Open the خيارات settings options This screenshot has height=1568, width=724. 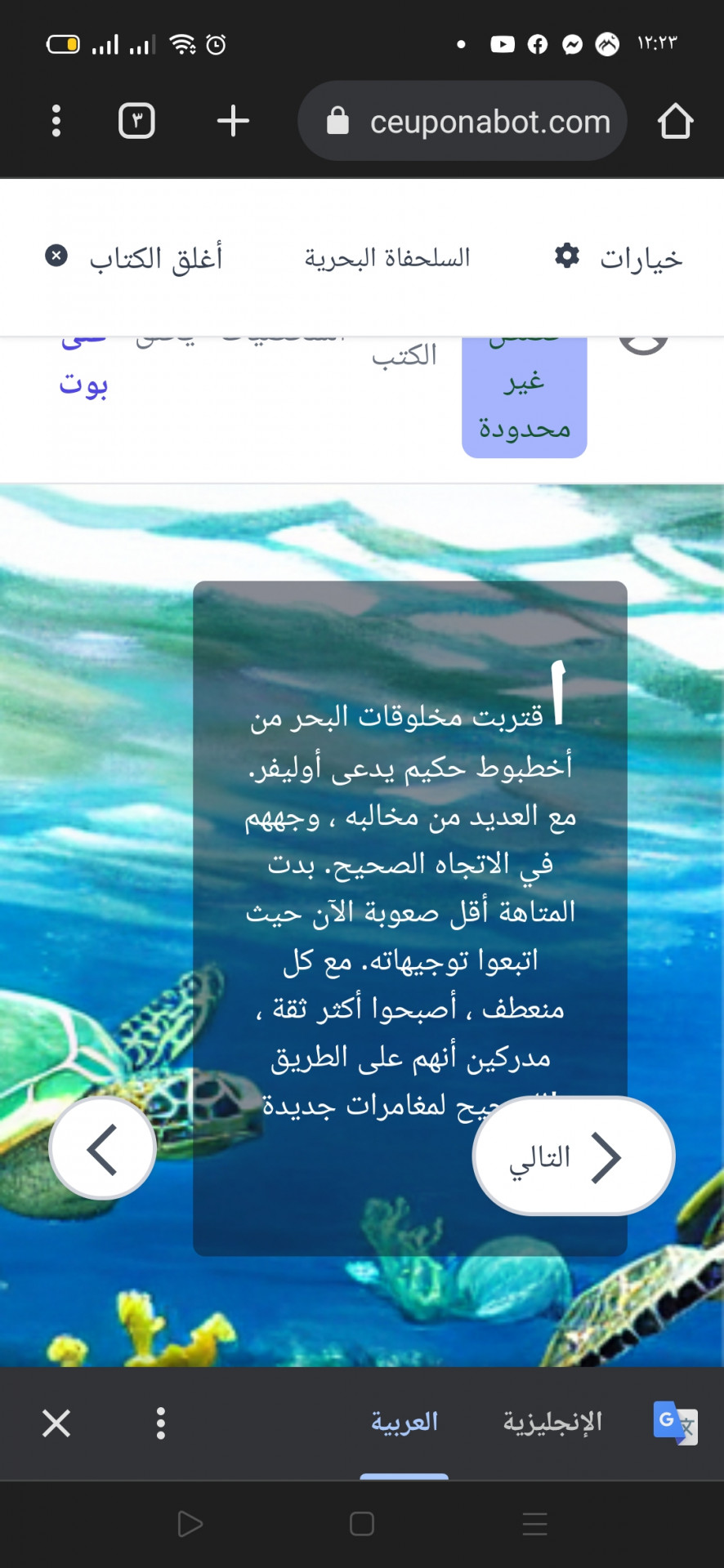[x=618, y=258]
